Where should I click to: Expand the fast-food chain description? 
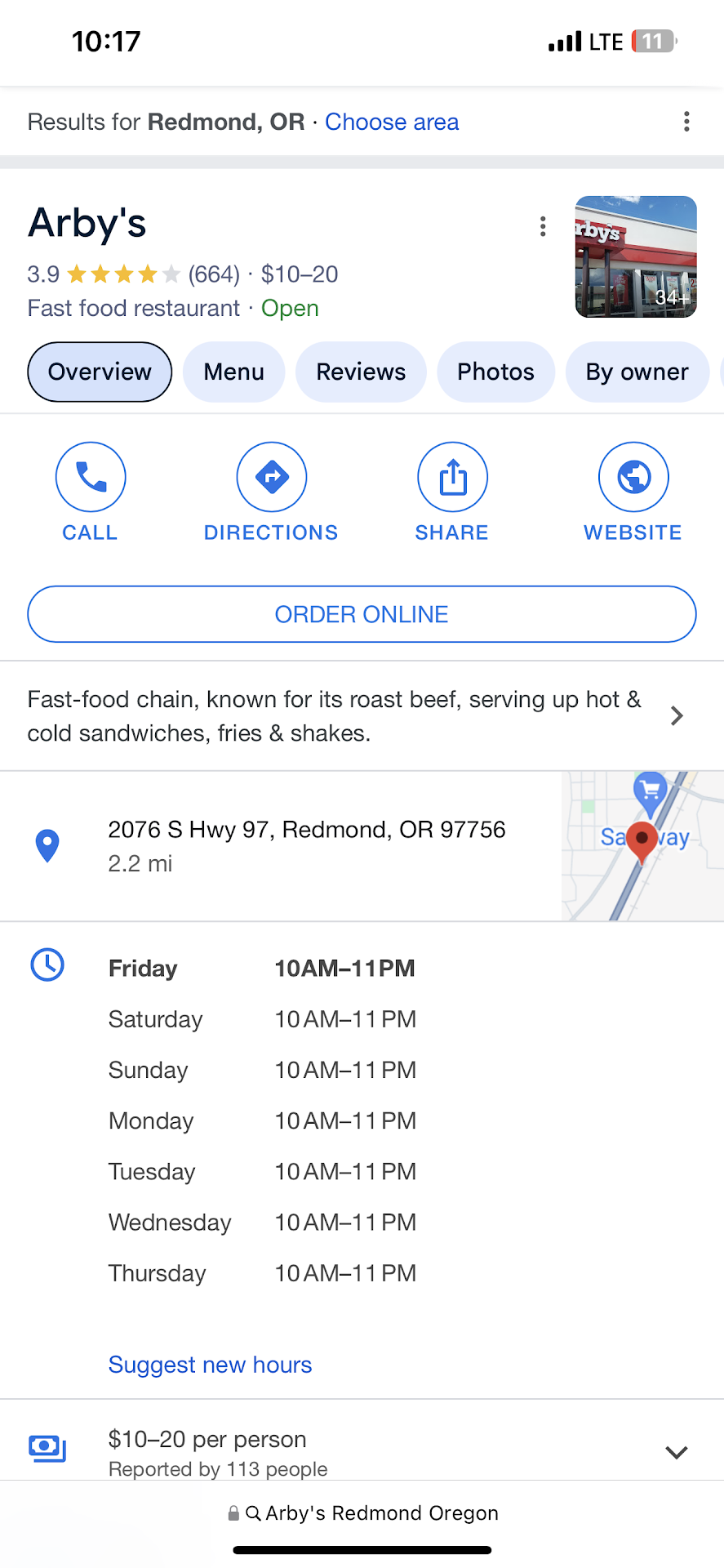click(676, 716)
